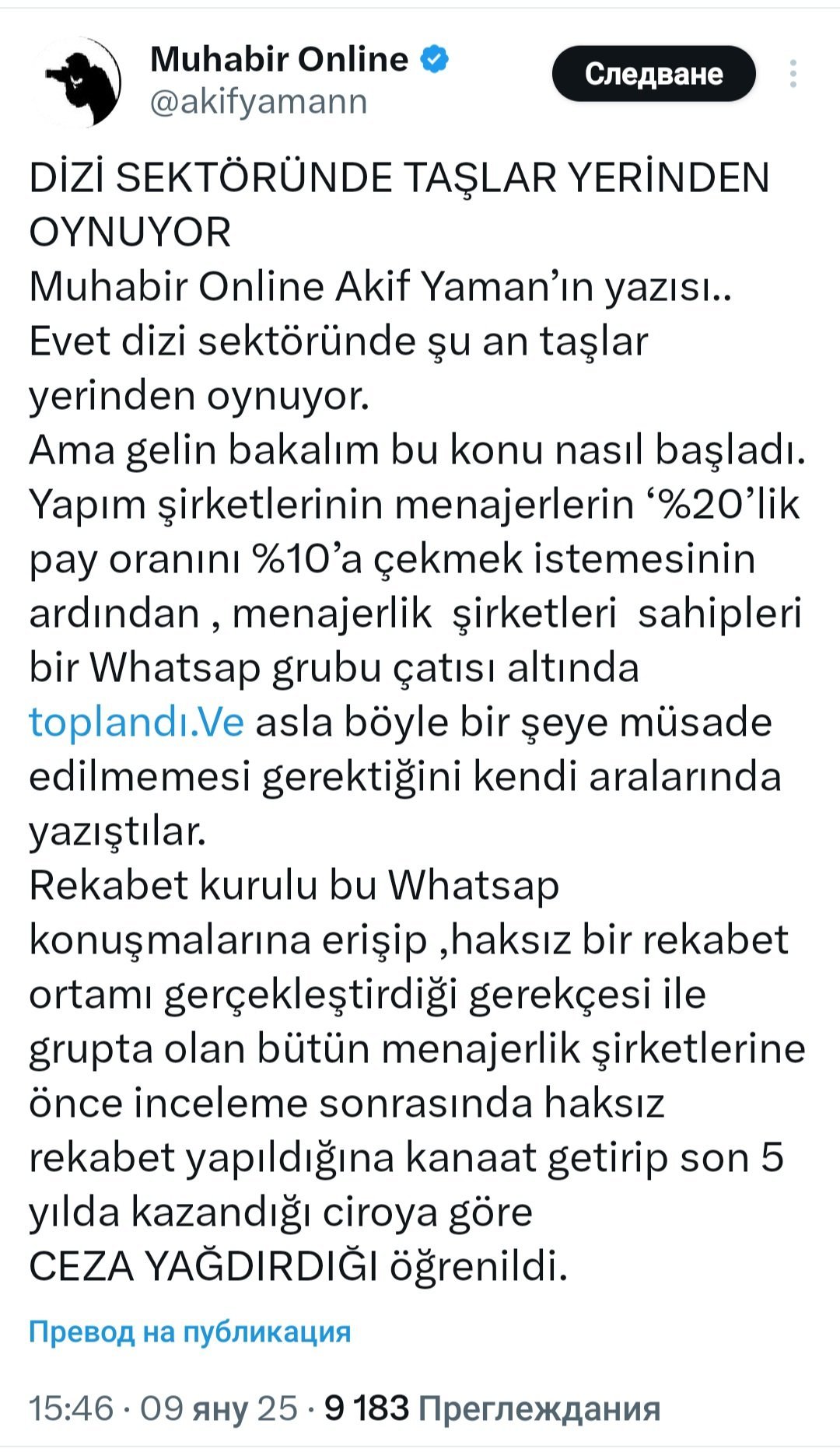
Task: Open the toplandi.Ve link in the post
Action: click(x=137, y=722)
